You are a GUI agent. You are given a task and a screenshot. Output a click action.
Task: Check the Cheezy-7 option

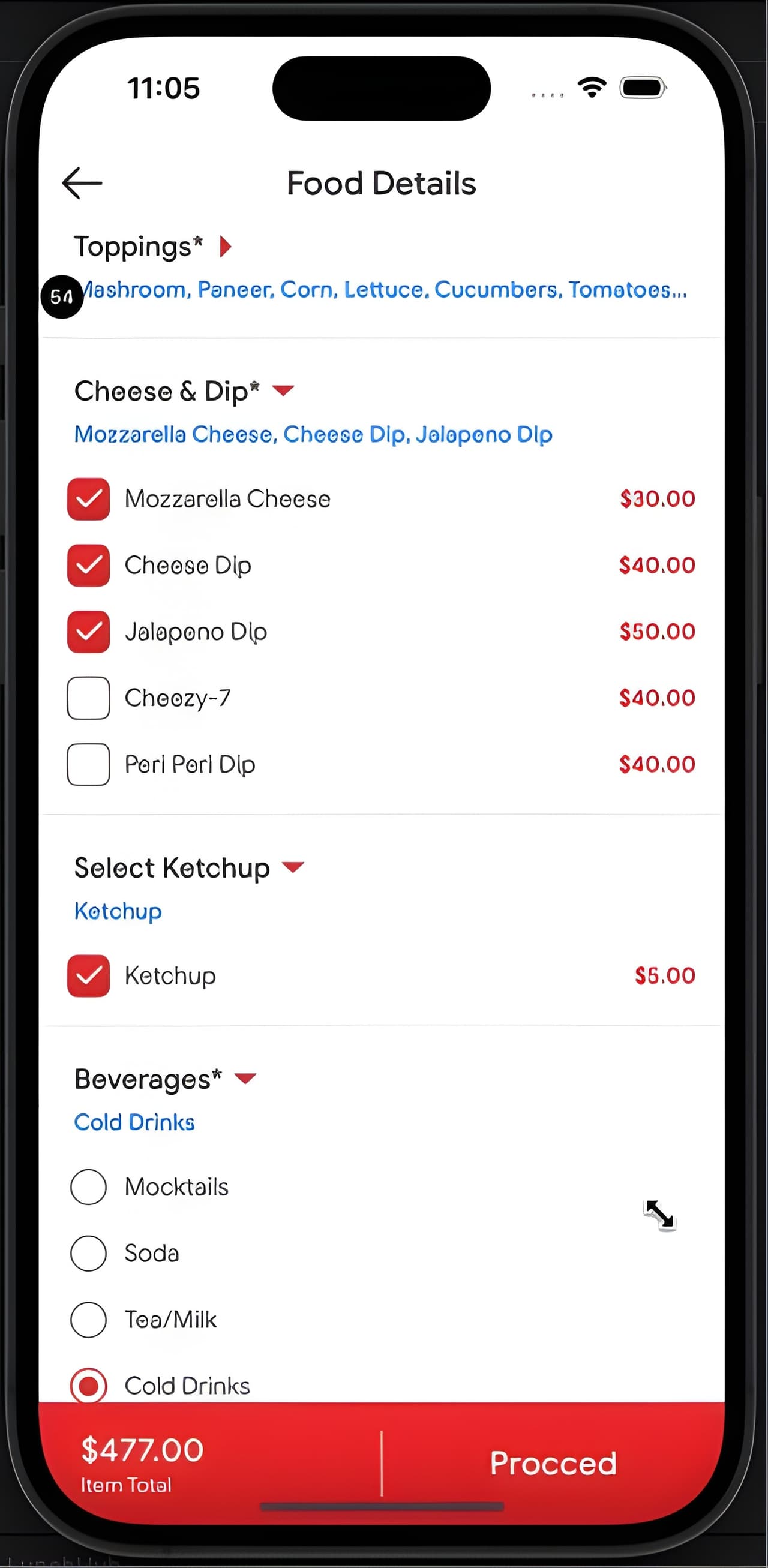(88, 698)
